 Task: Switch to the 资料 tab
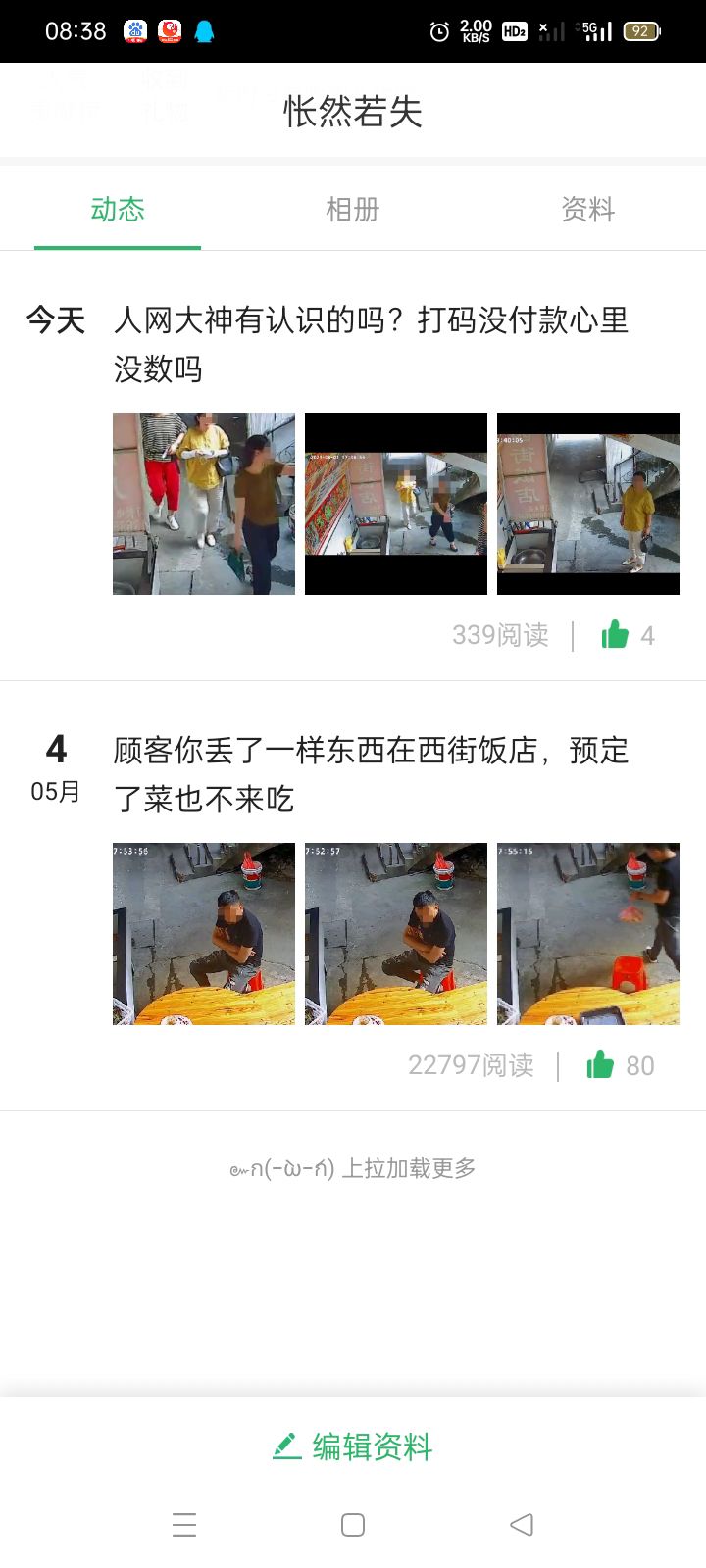[587, 209]
